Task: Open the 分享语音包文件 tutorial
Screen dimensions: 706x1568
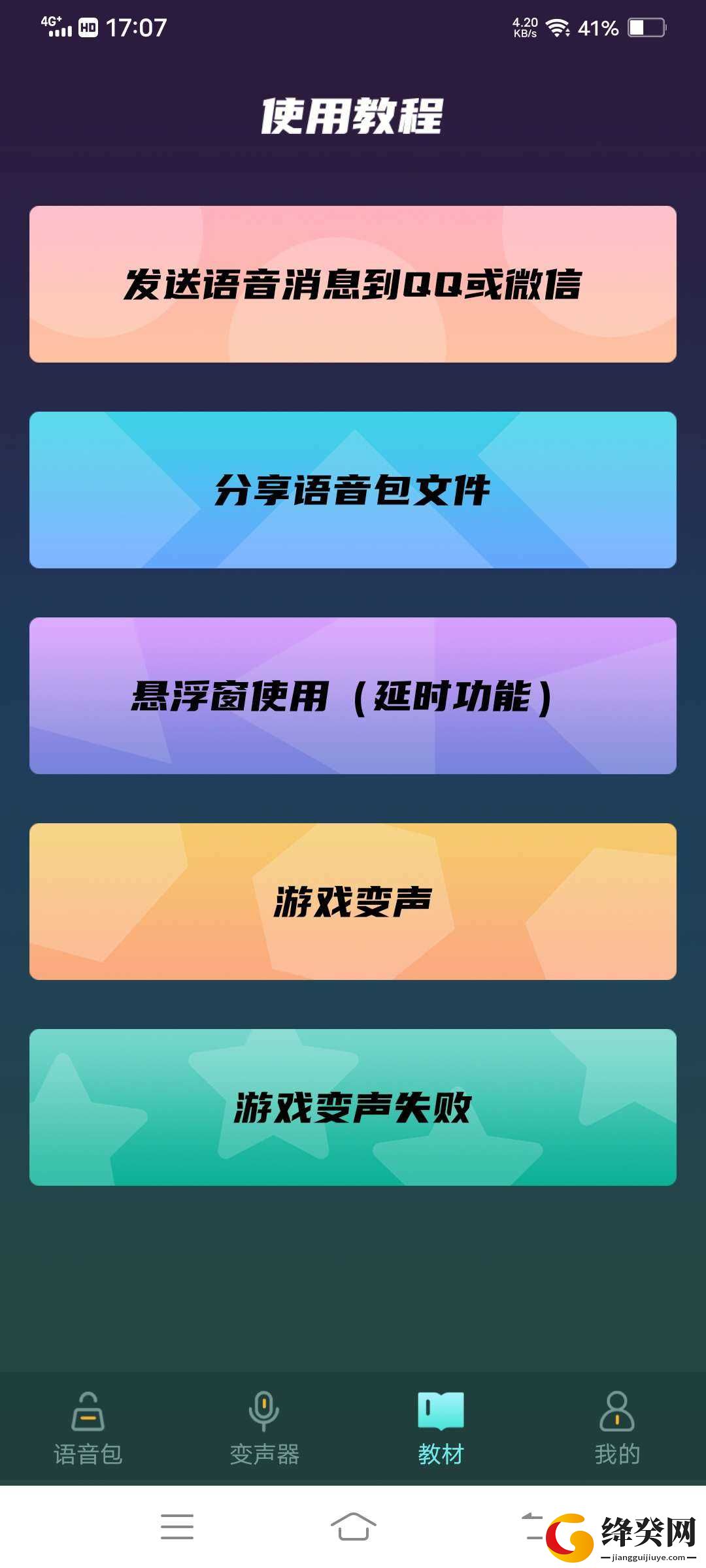Action: (x=353, y=490)
